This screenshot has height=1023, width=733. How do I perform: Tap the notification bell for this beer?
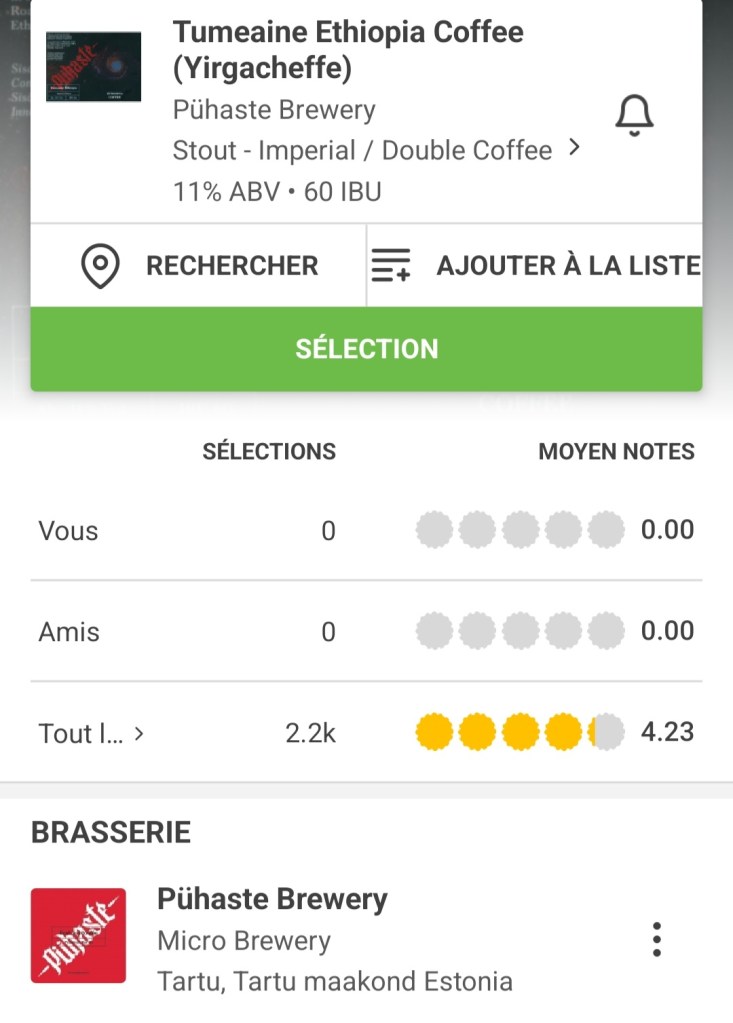tap(633, 117)
